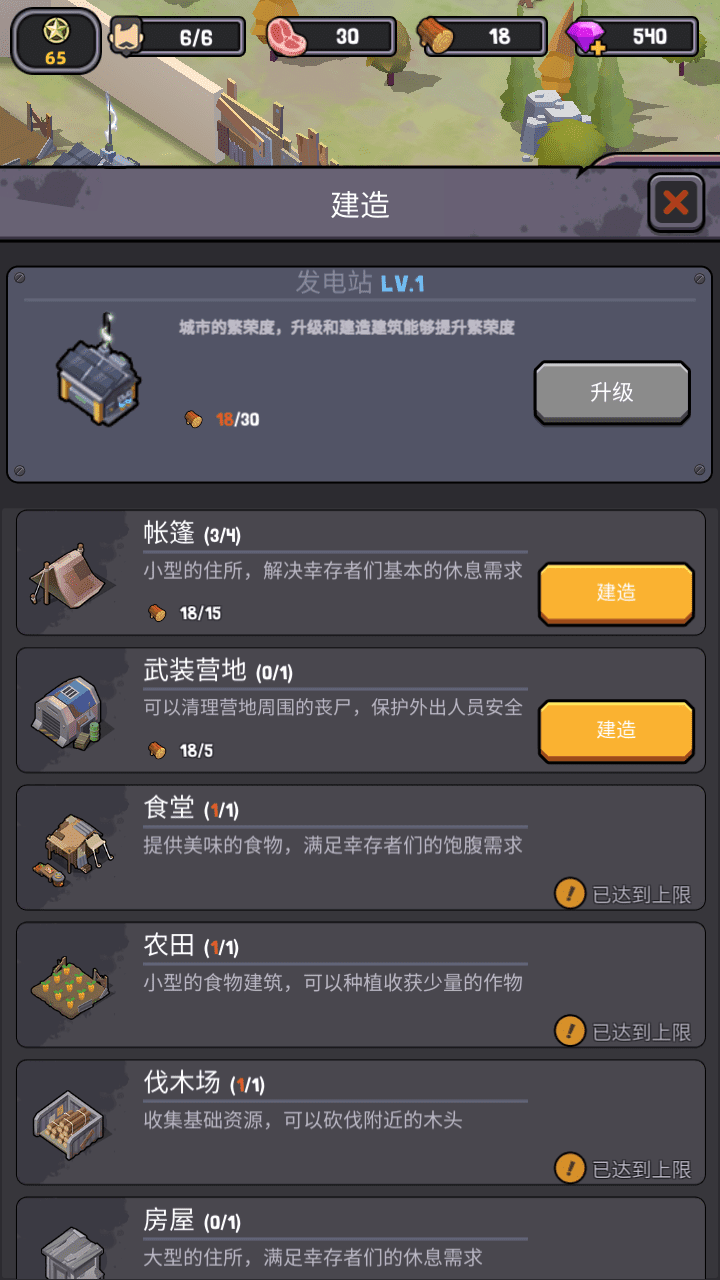Select the 农田 farmland building card

360,984
